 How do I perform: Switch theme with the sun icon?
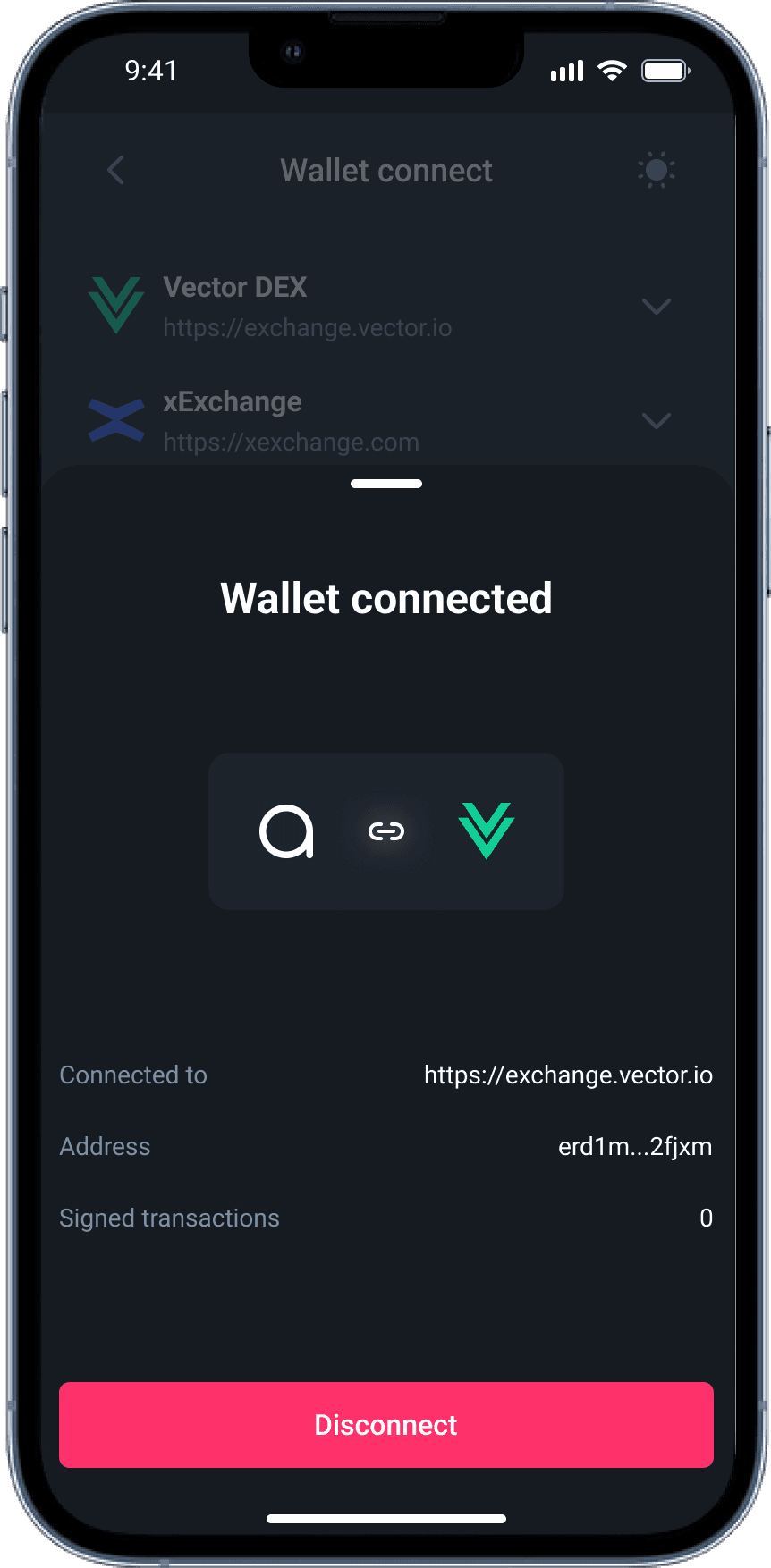[x=657, y=170]
